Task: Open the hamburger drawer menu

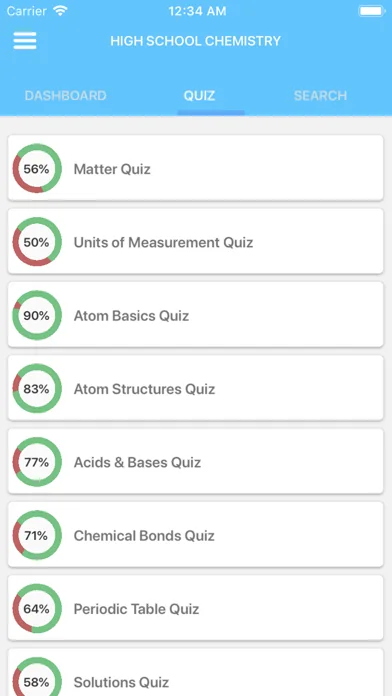Action: (25, 41)
